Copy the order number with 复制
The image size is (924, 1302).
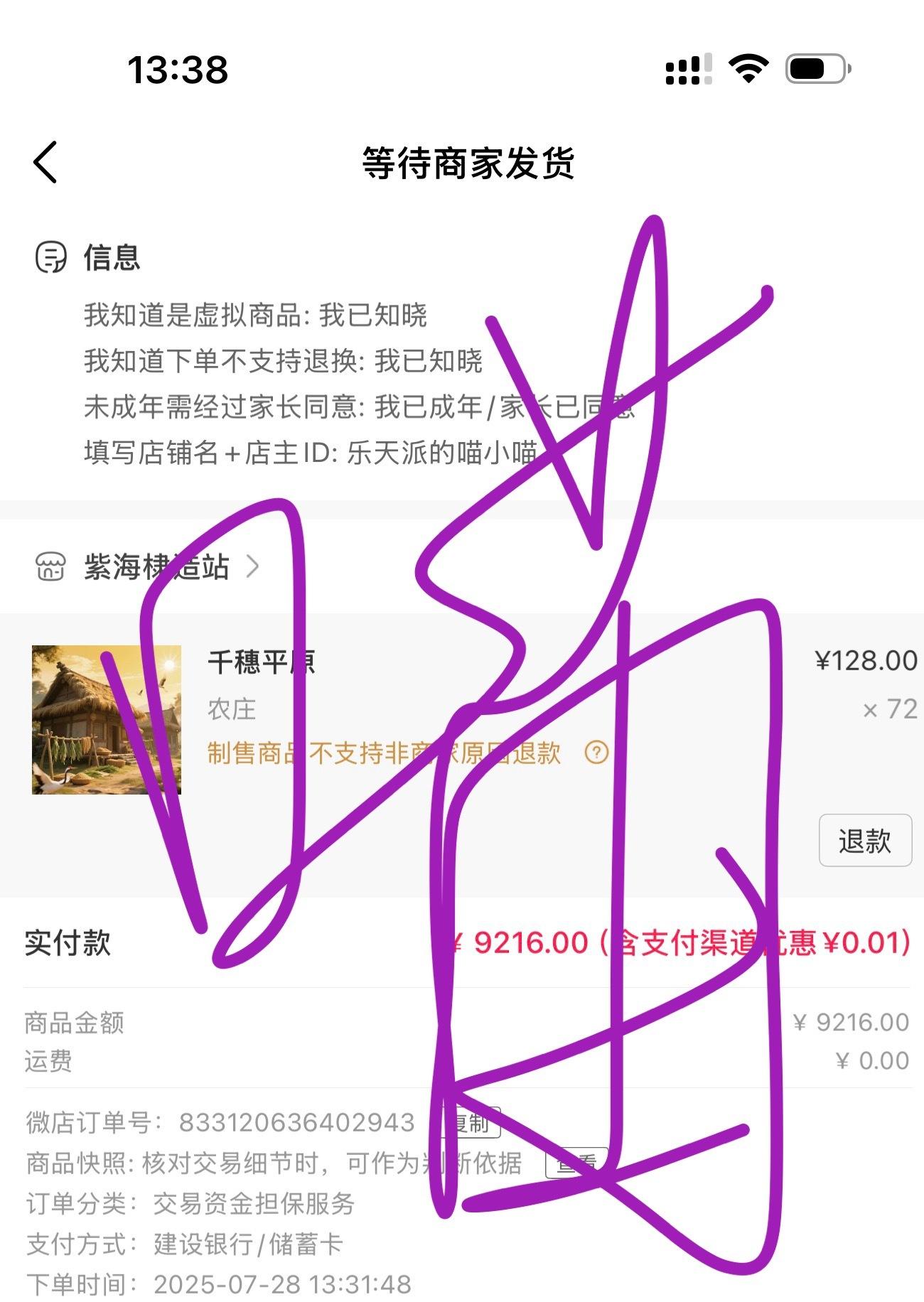[x=471, y=1122]
